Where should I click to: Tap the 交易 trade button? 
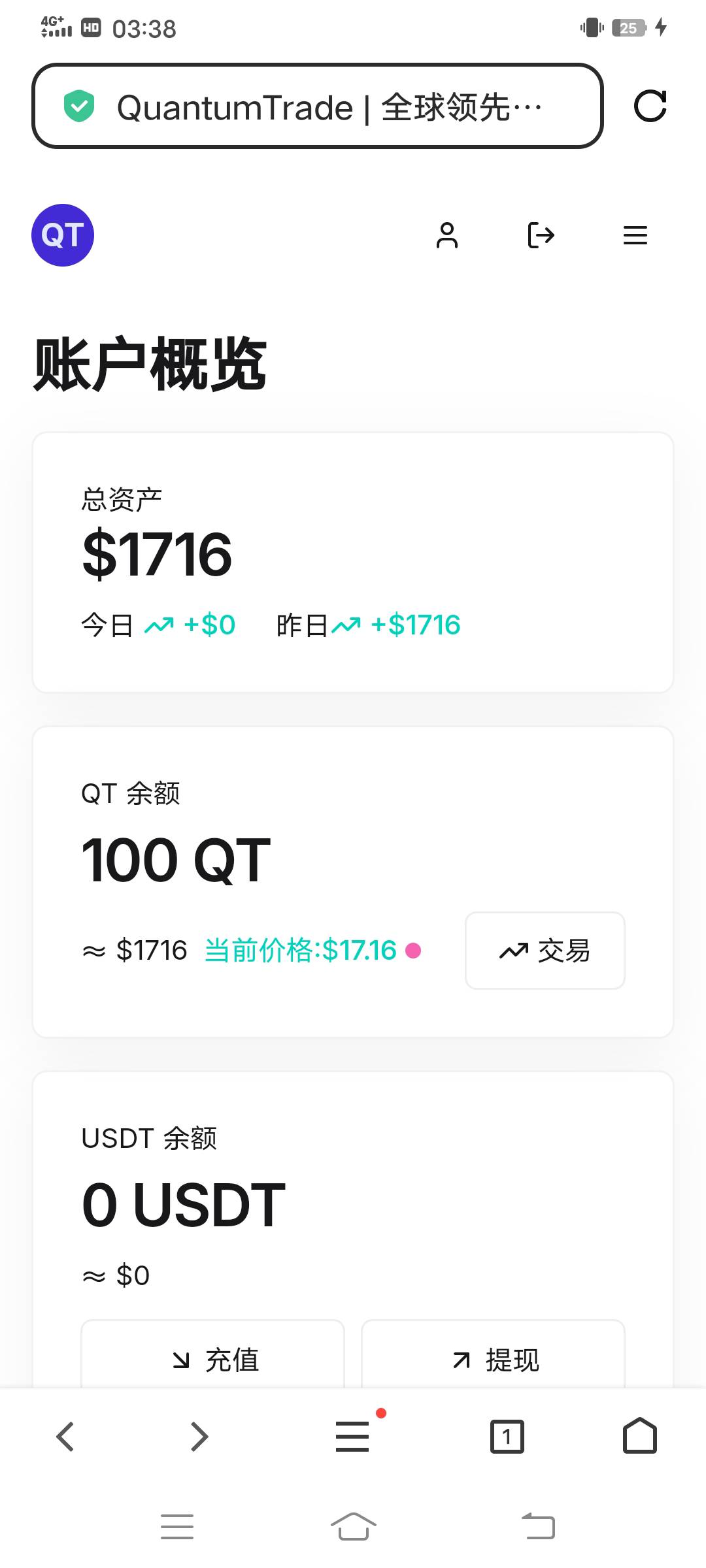tap(545, 951)
